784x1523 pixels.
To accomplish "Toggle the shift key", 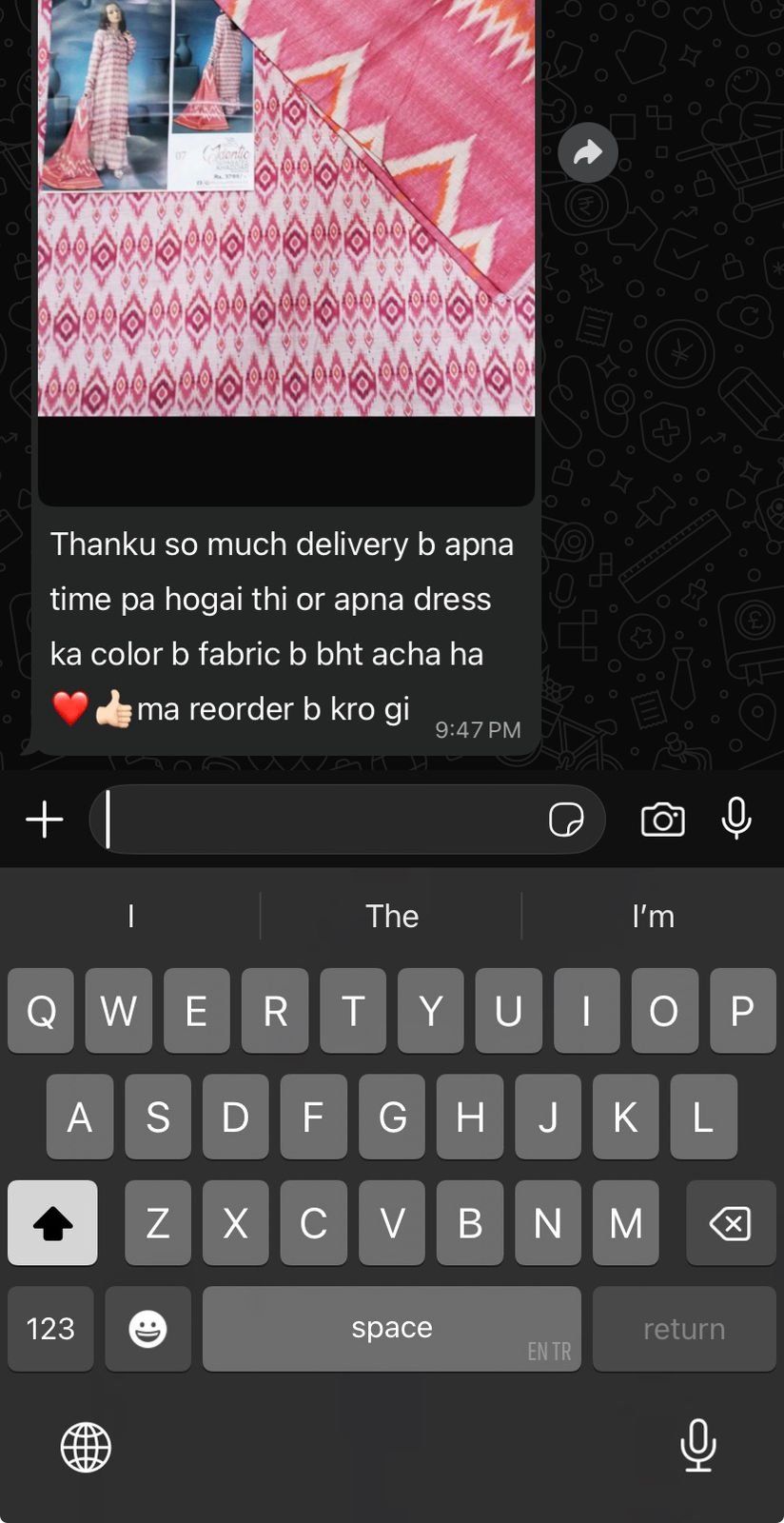I will [x=52, y=1223].
